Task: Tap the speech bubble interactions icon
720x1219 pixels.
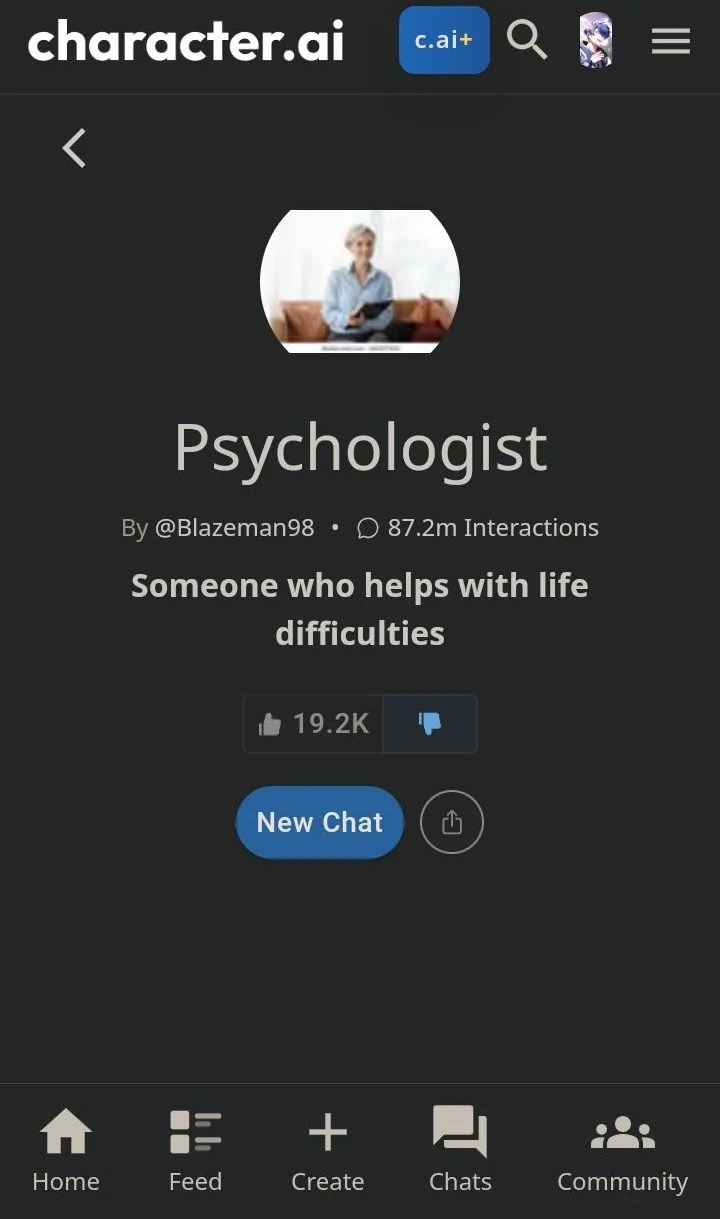Action: [367, 527]
